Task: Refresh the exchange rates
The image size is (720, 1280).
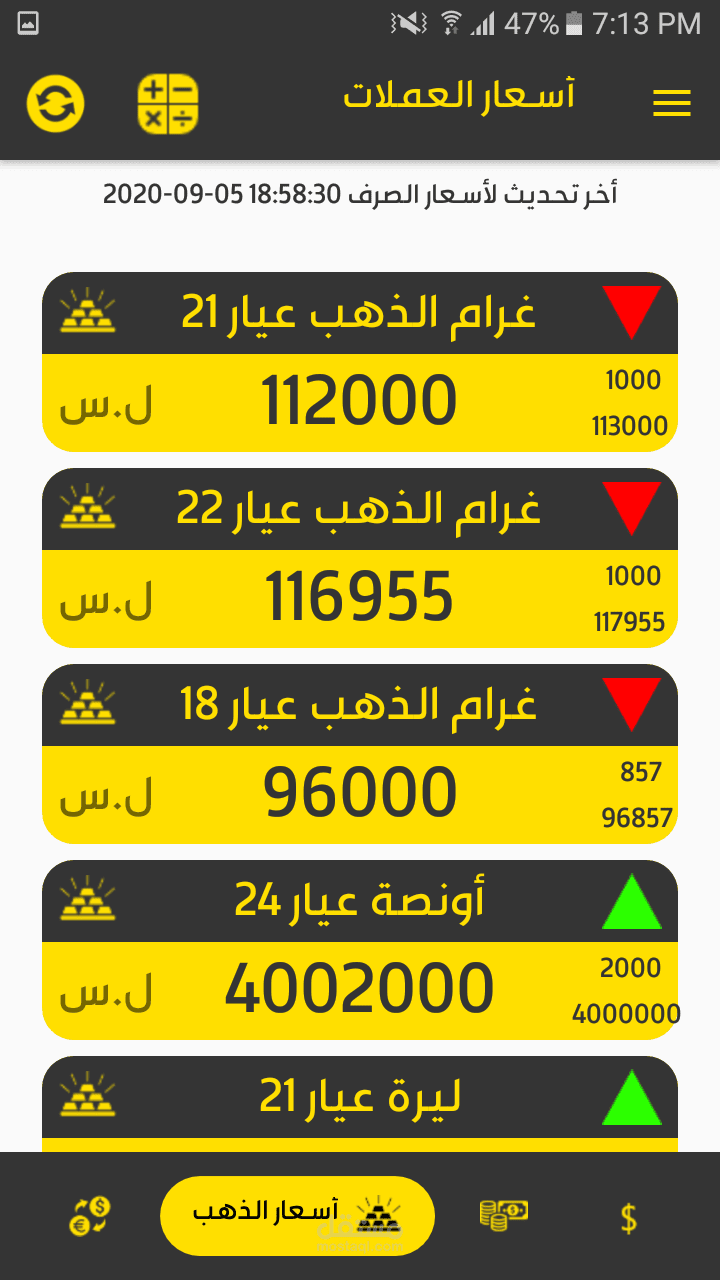Action: pos(56,104)
